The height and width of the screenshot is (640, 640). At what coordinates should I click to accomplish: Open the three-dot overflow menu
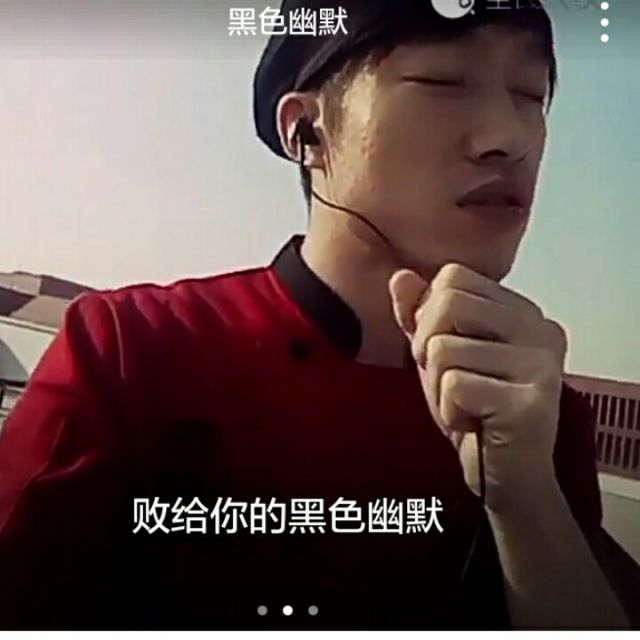[x=604, y=20]
